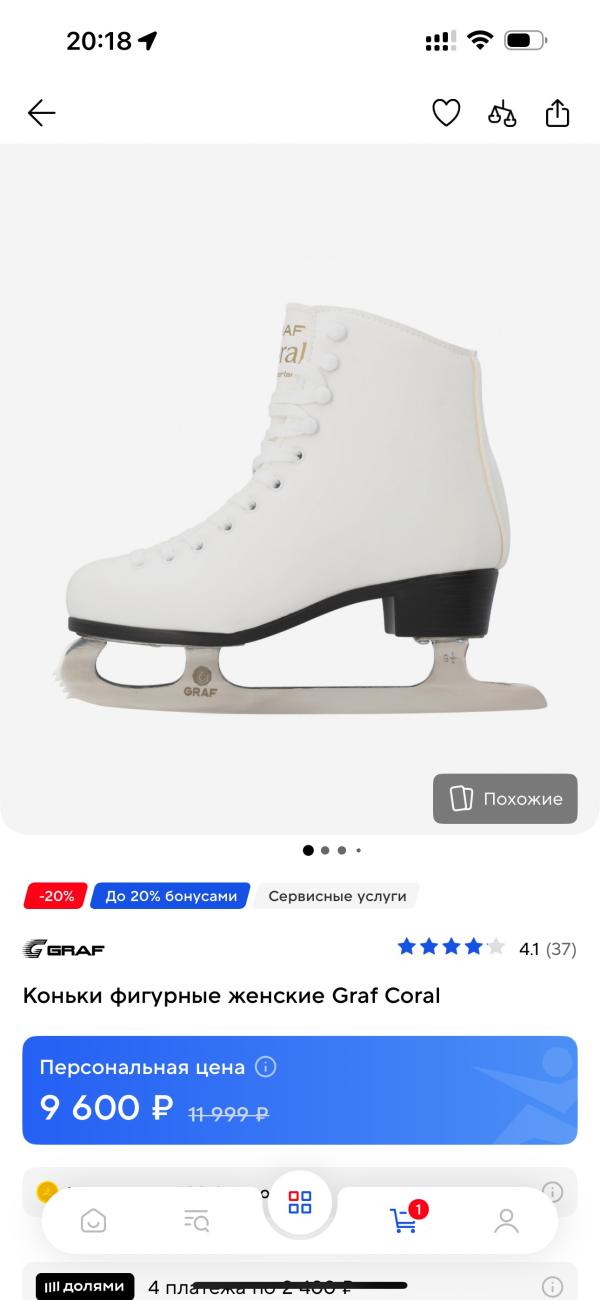Add the skates to favorites
Screen dimensions: 600x1300
pyautogui.click(x=446, y=114)
